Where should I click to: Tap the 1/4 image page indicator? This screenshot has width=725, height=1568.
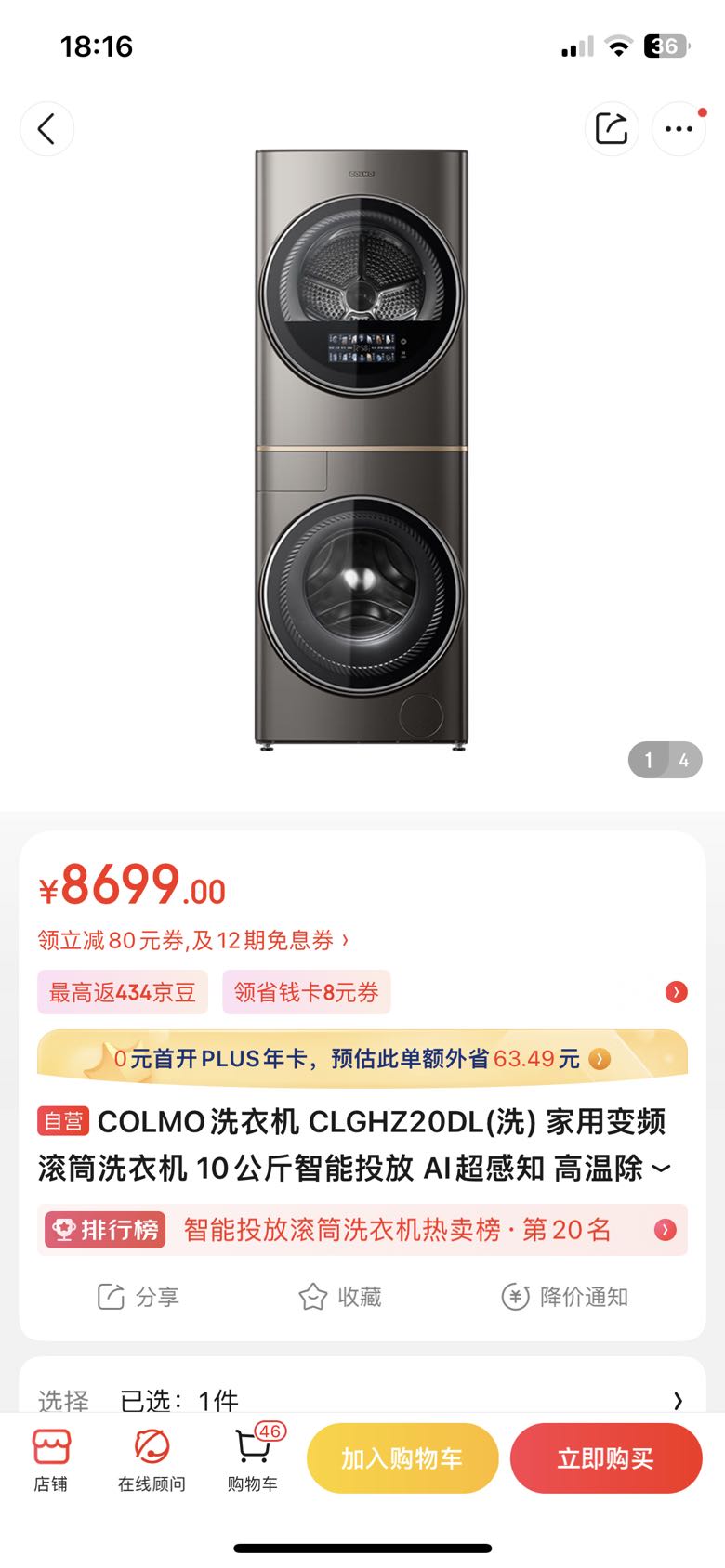pyautogui.click(x=665, y=760)
